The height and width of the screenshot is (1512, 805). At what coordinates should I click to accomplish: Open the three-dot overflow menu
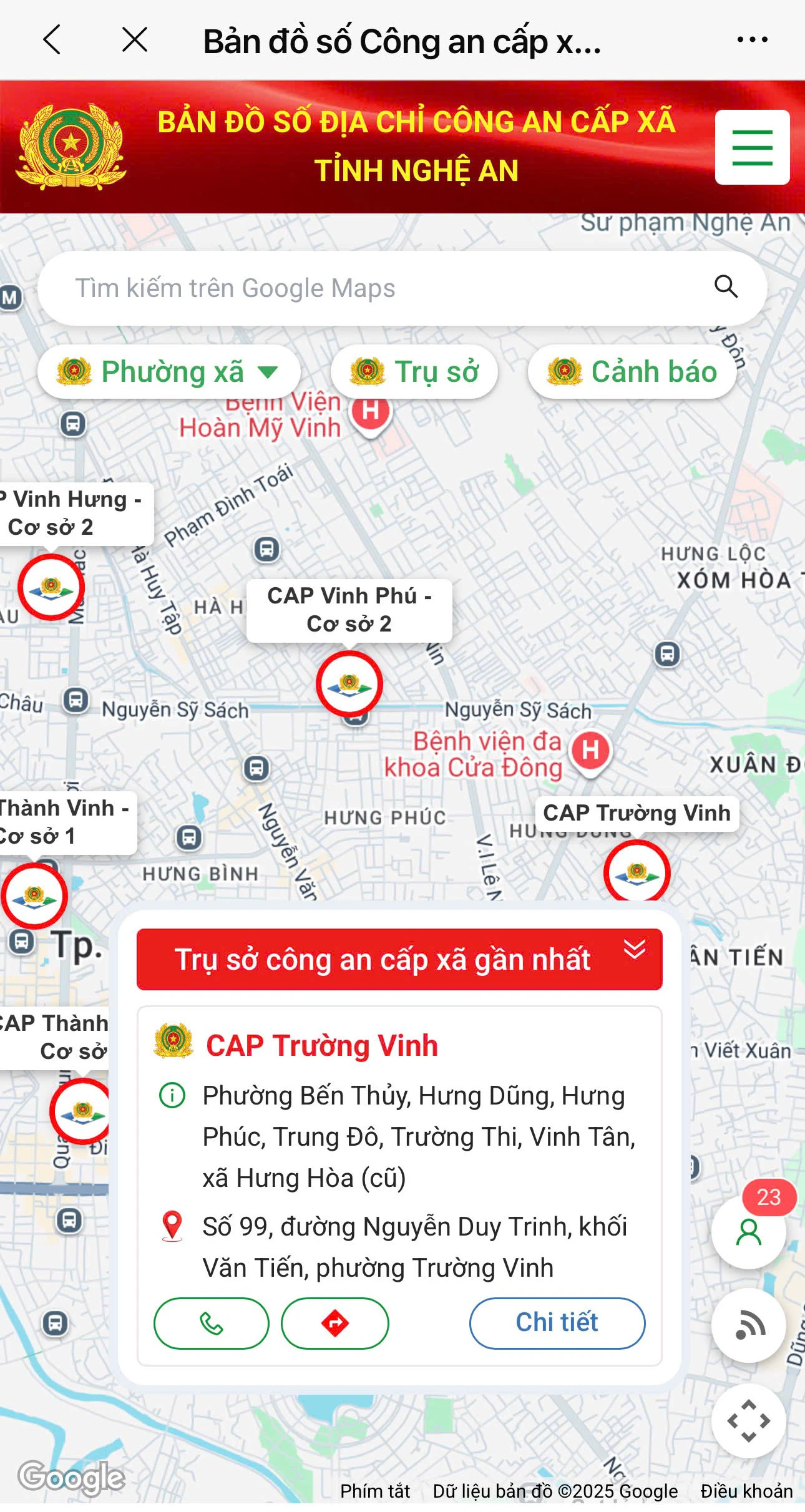click(x=751, y=40)
